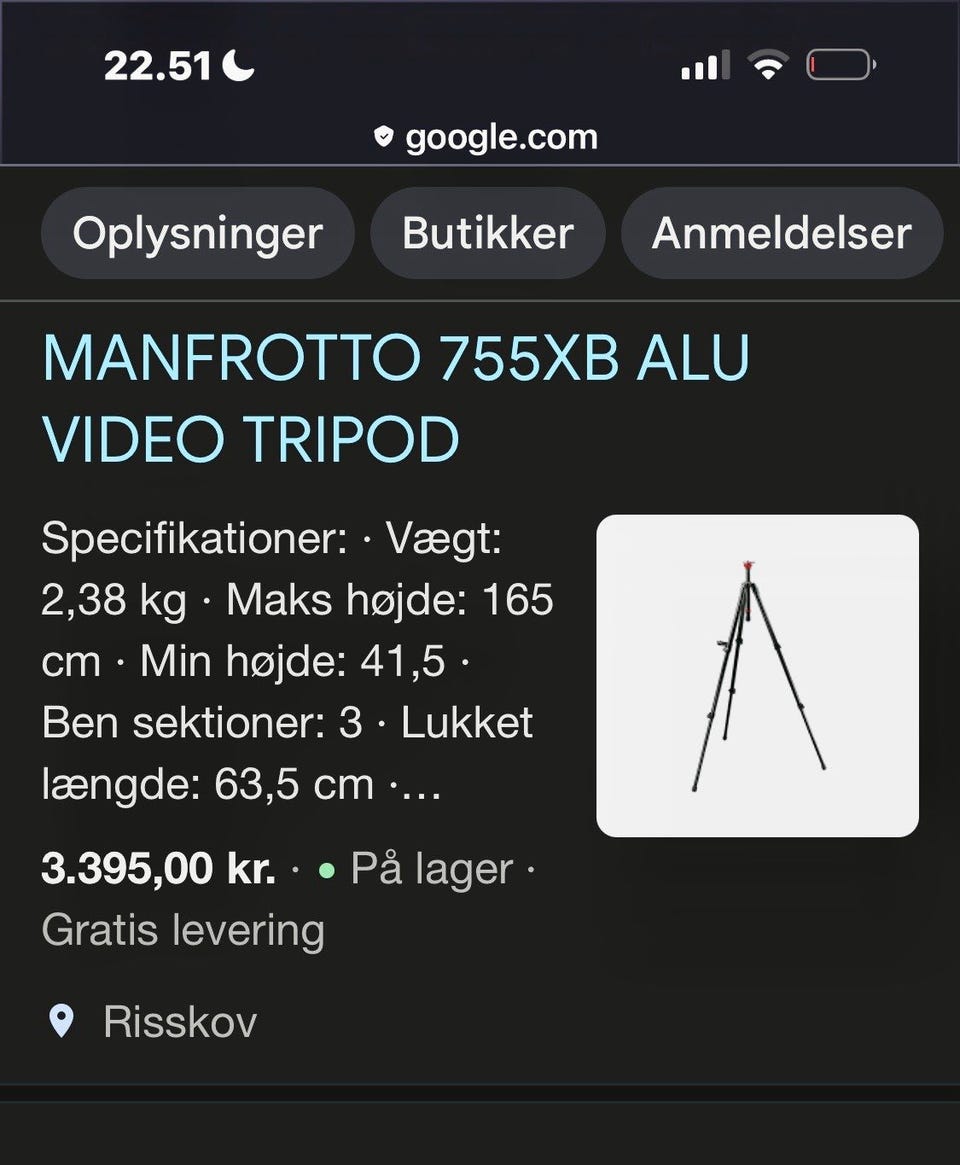Screen dimensions: 960x1165
Task: Open the Anmeldelser chip
Action: point(781,234)
